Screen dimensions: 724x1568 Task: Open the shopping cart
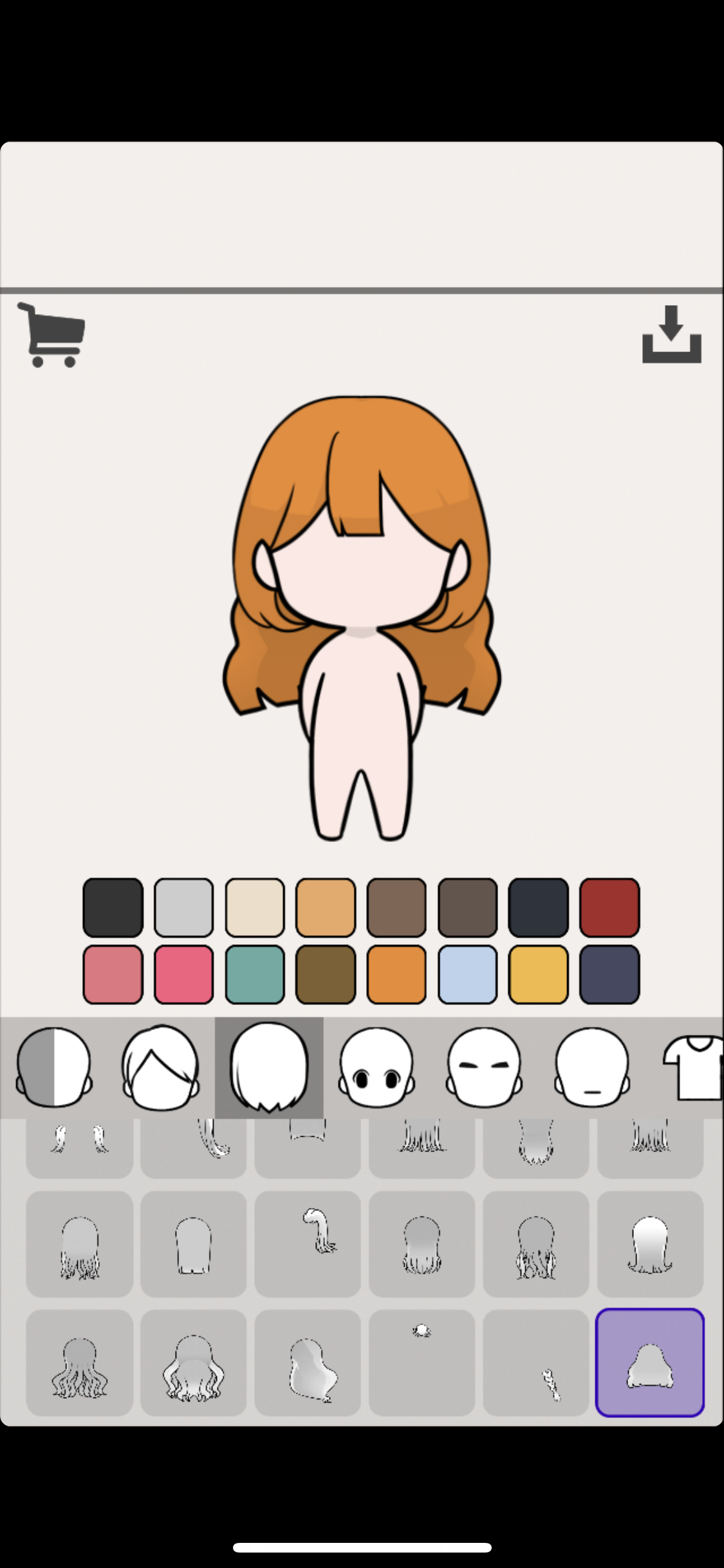coord(51,335)
